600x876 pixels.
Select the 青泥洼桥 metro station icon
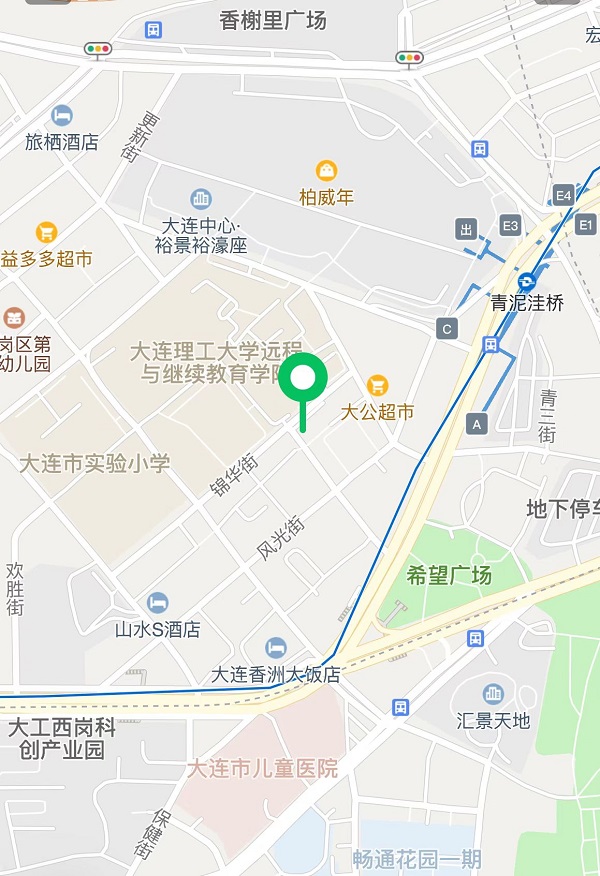tap(527, 281)
